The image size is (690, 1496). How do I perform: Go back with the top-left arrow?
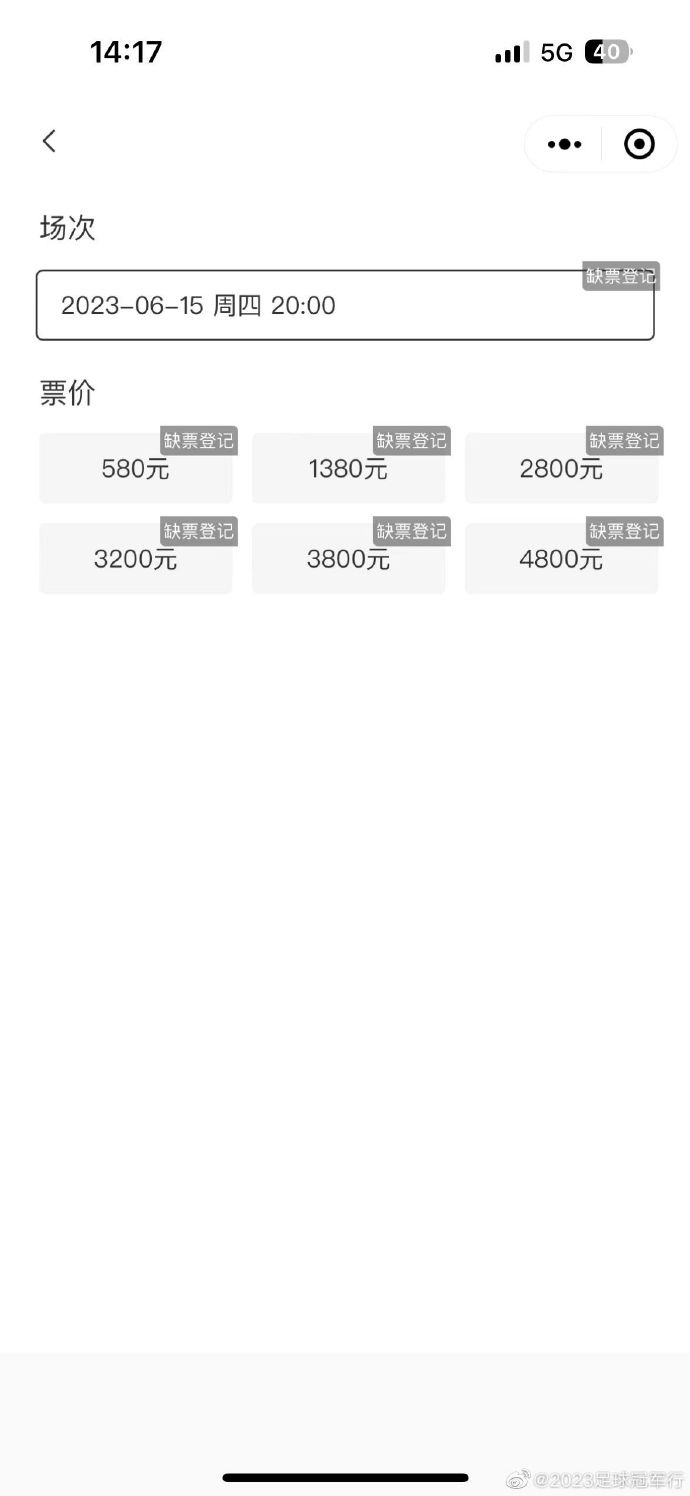tap(49, 142)
